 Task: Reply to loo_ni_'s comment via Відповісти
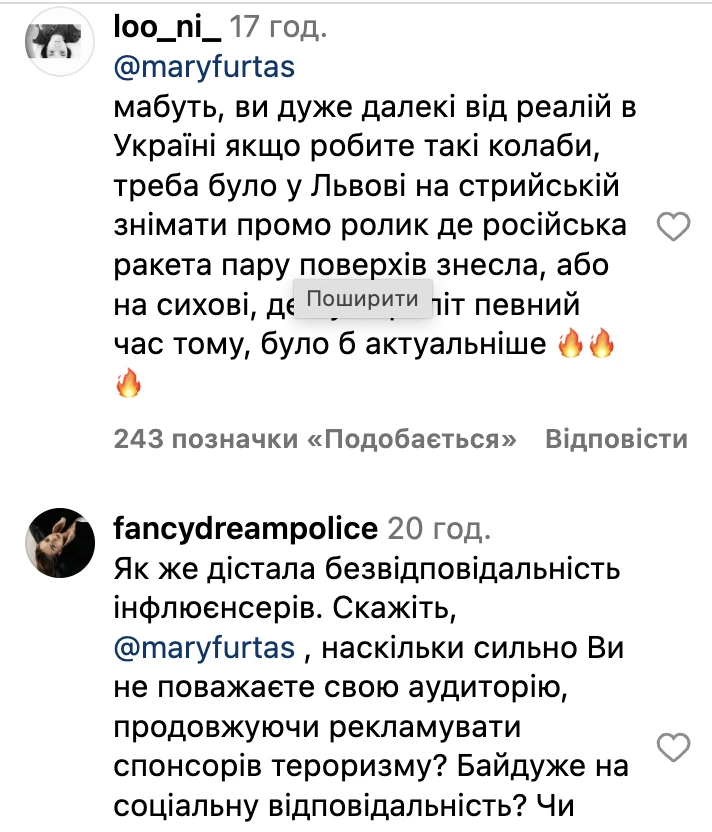tap(616, 439)
